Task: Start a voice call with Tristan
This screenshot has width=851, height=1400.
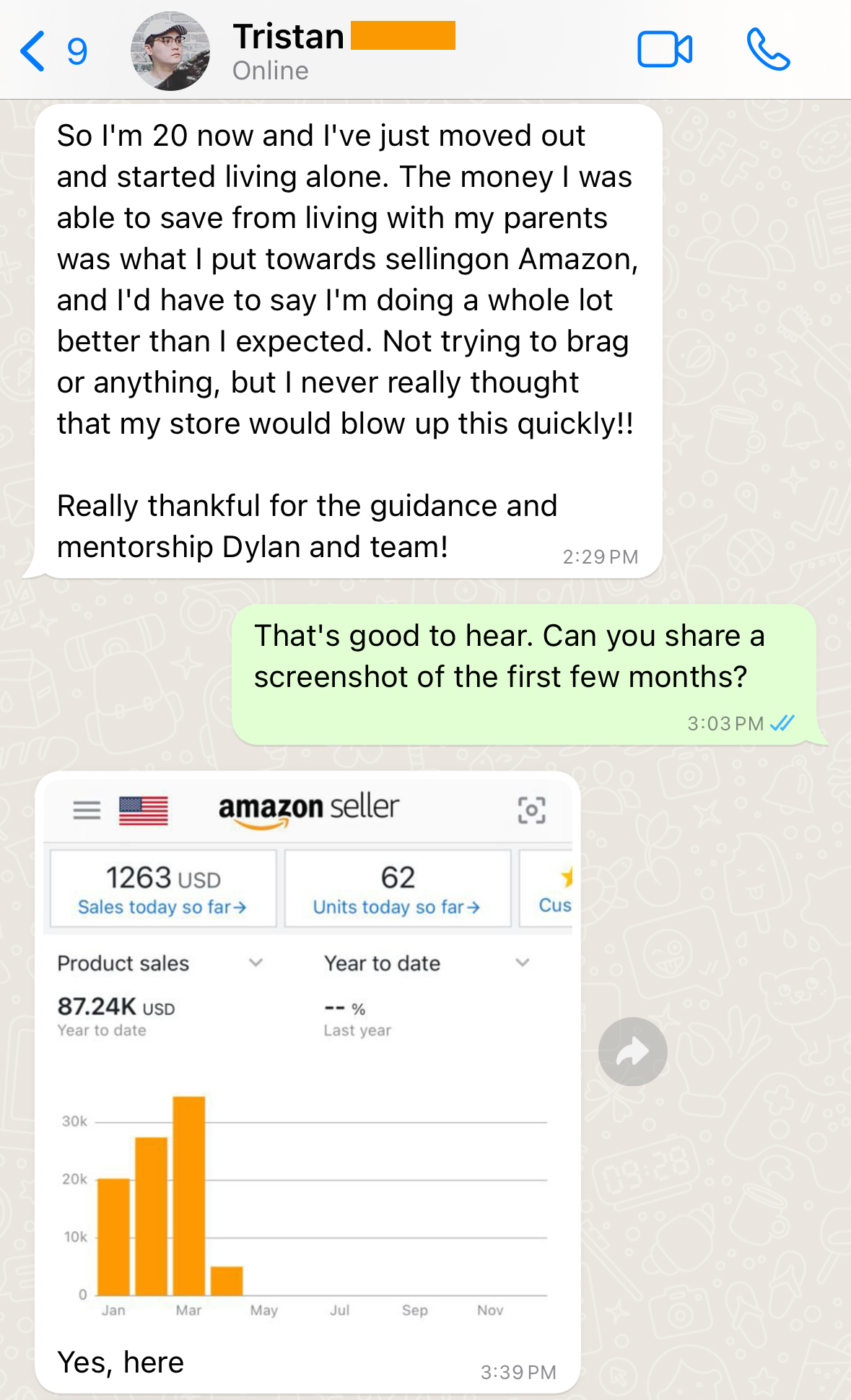Action: (x=768, y=50)
